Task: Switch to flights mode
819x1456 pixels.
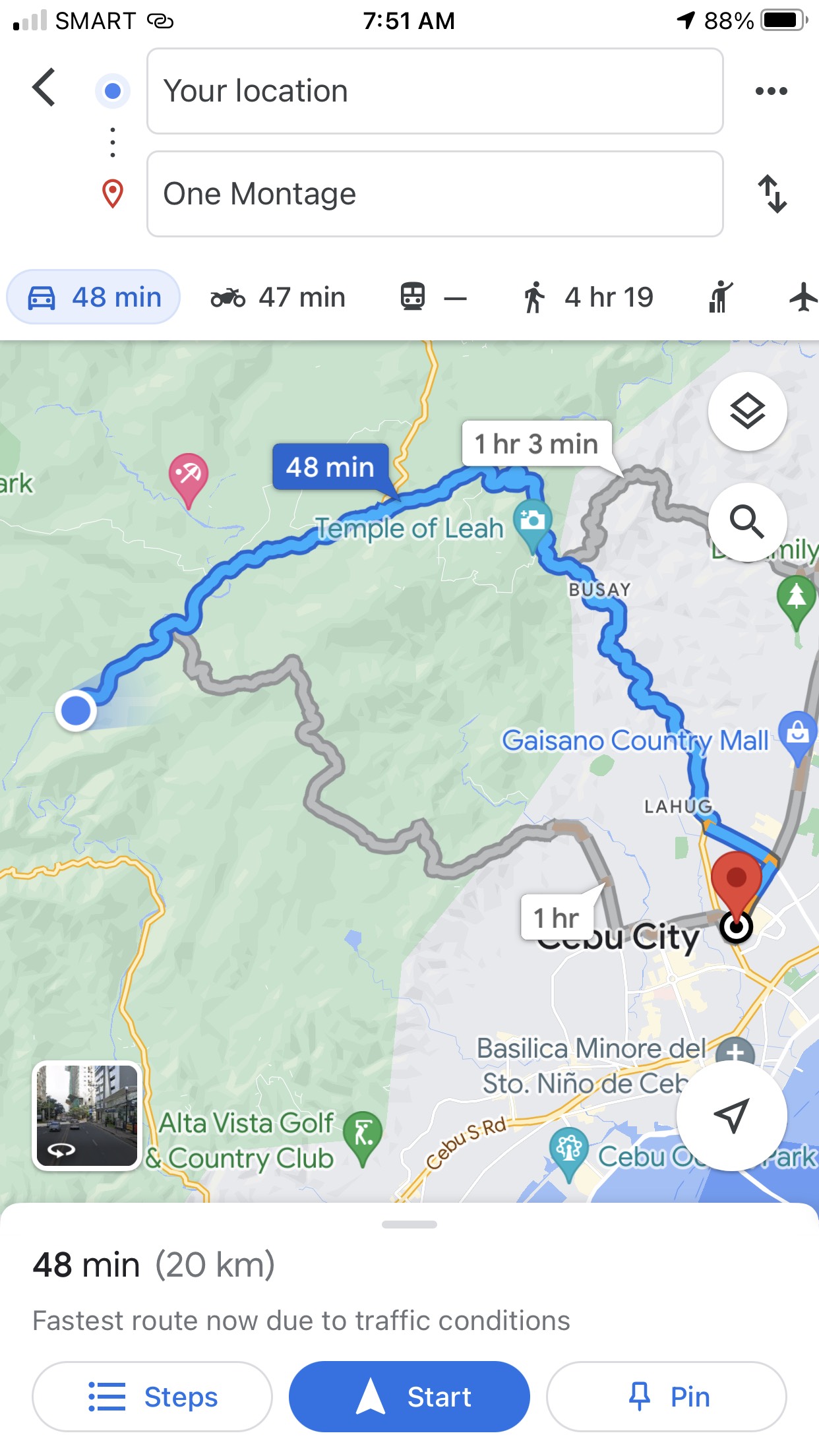Action: coord(802,297)
